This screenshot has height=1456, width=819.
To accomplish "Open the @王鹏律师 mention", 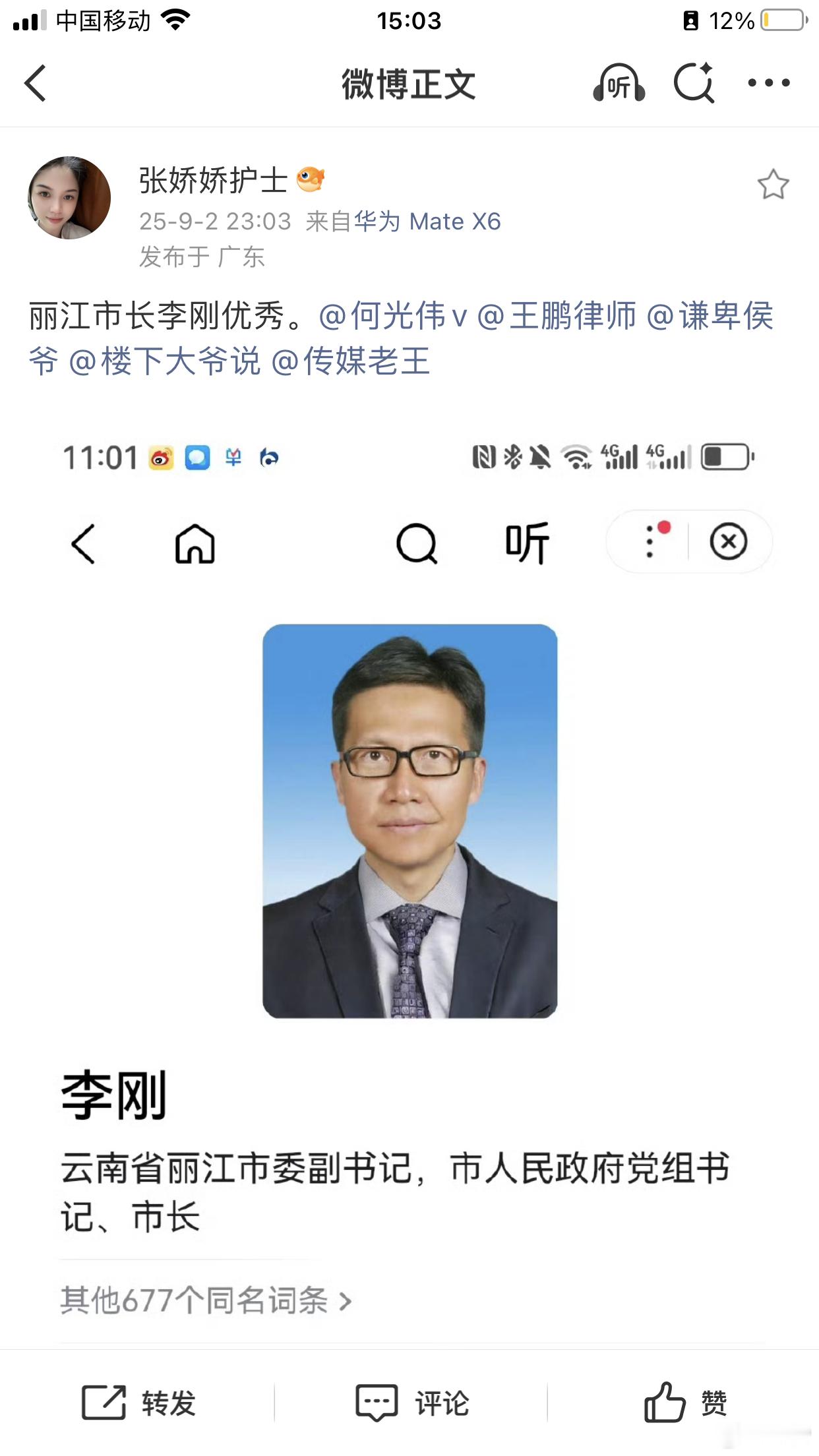I will click(x=556, y=316).
